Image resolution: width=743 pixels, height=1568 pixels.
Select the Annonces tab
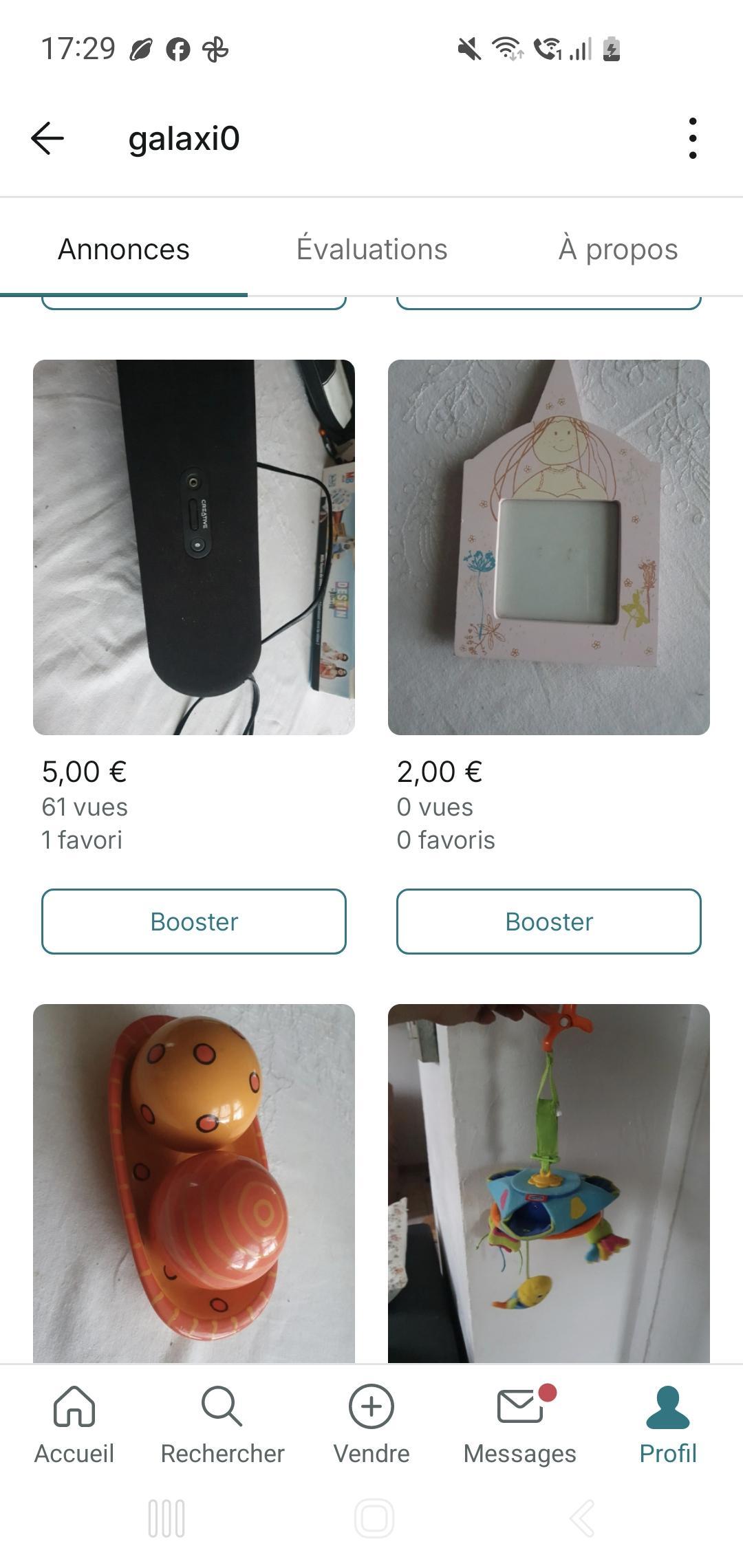[124, 249]
